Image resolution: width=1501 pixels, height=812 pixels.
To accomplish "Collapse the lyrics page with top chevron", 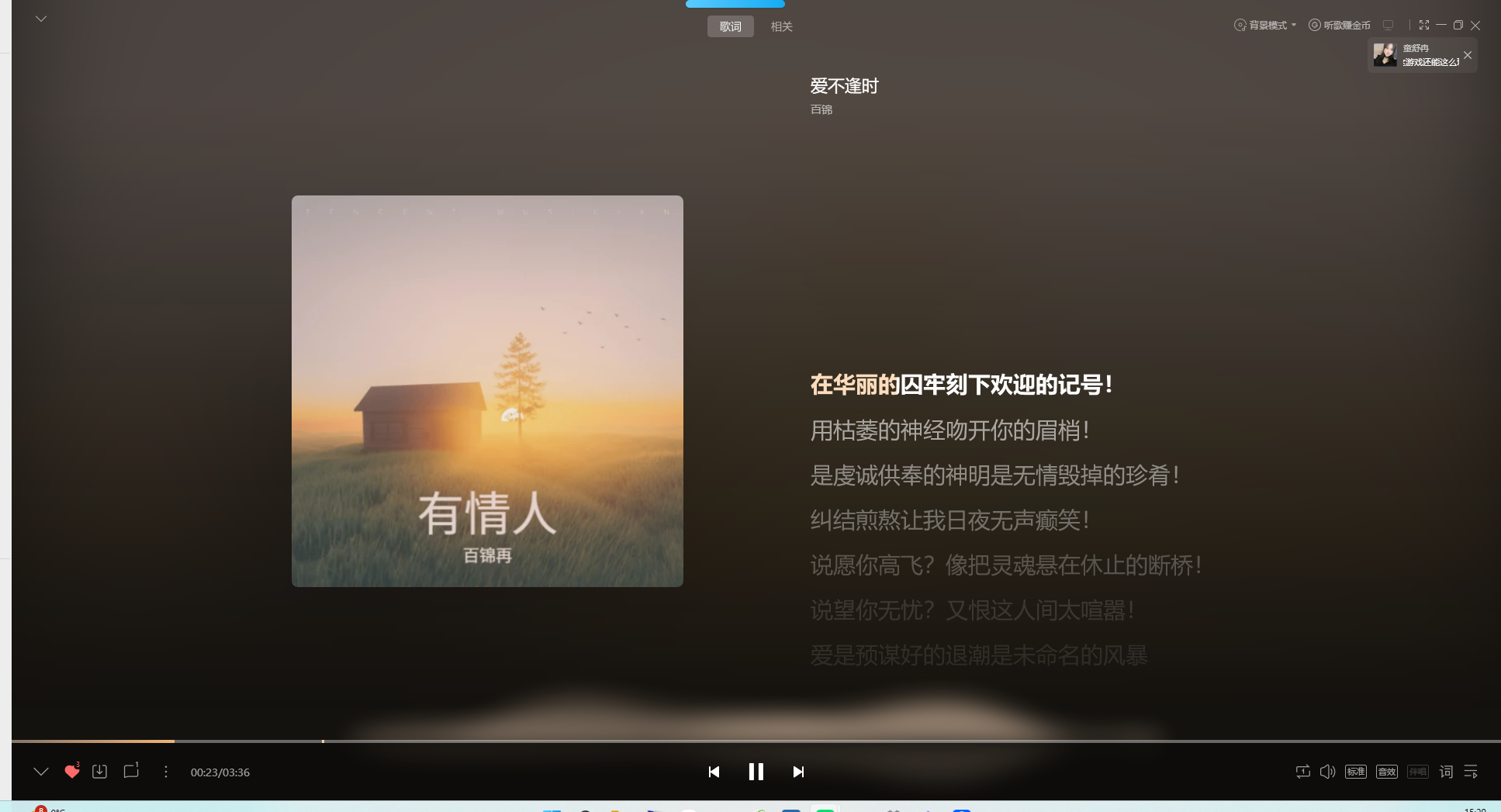I will point(41,19).
